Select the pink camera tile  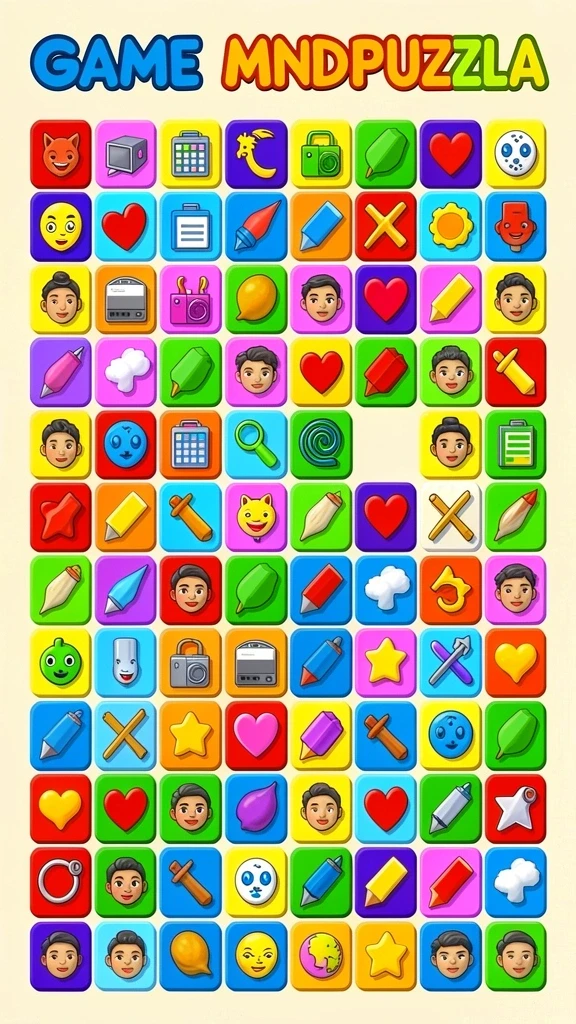191,299
